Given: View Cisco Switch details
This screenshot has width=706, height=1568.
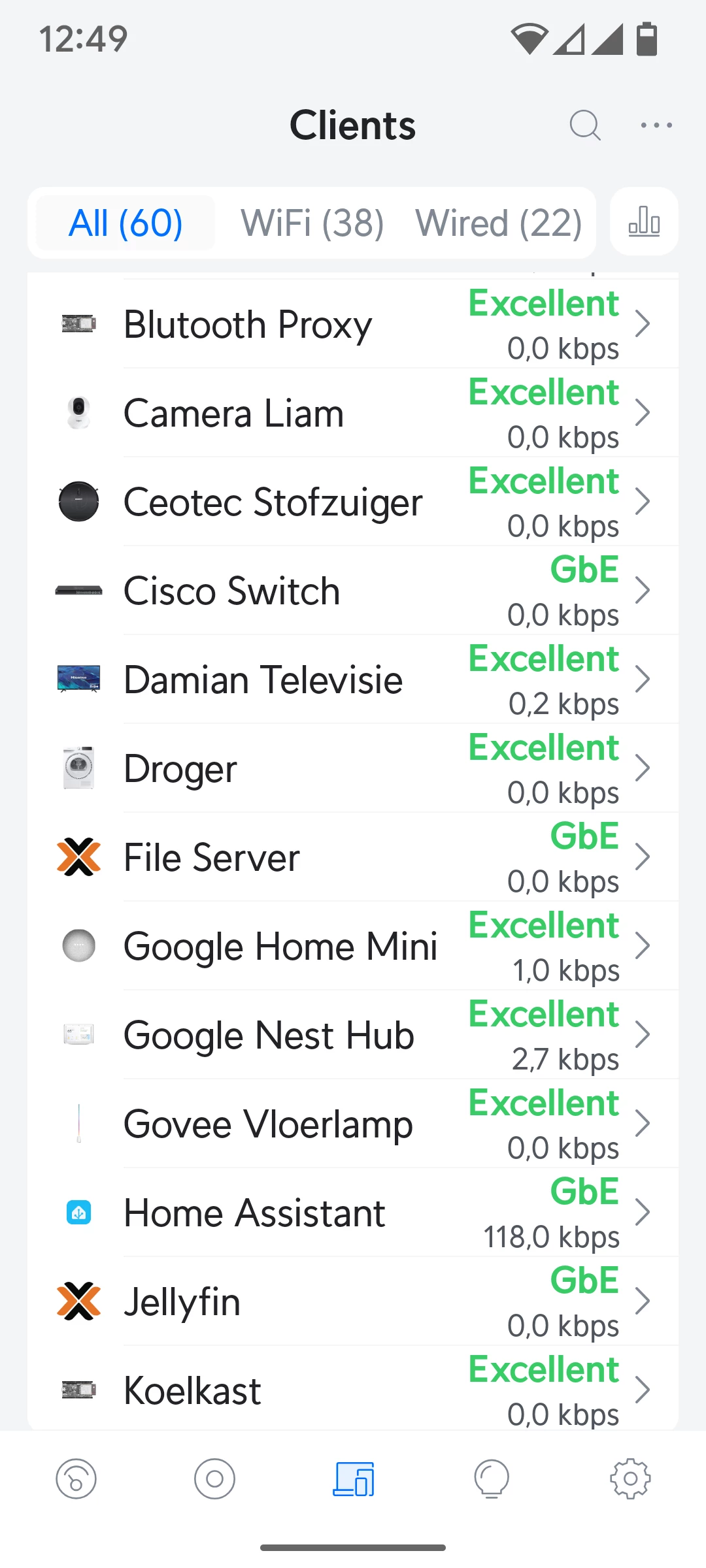Looking at the screenshot, I should pos(353,591).
